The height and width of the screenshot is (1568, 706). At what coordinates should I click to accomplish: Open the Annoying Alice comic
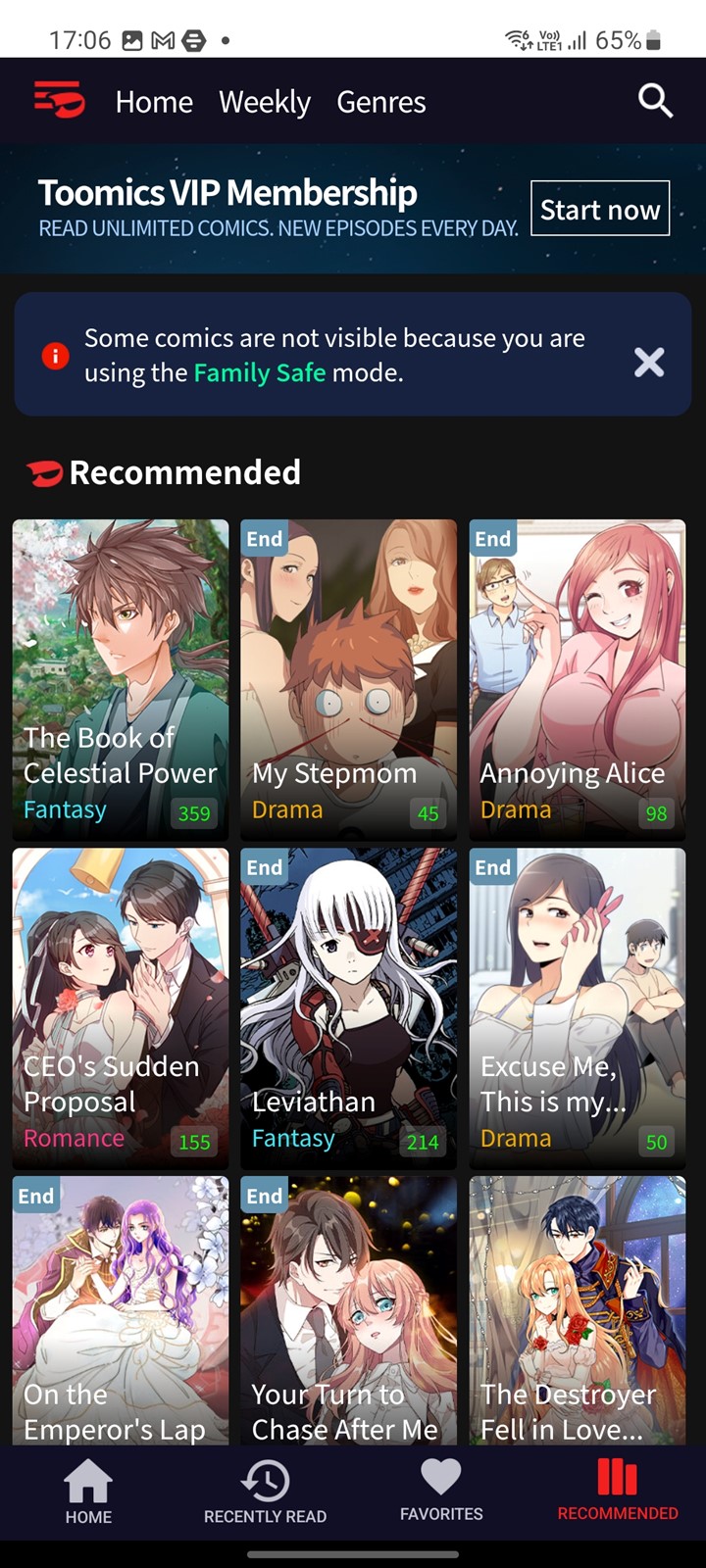[578, 678]
